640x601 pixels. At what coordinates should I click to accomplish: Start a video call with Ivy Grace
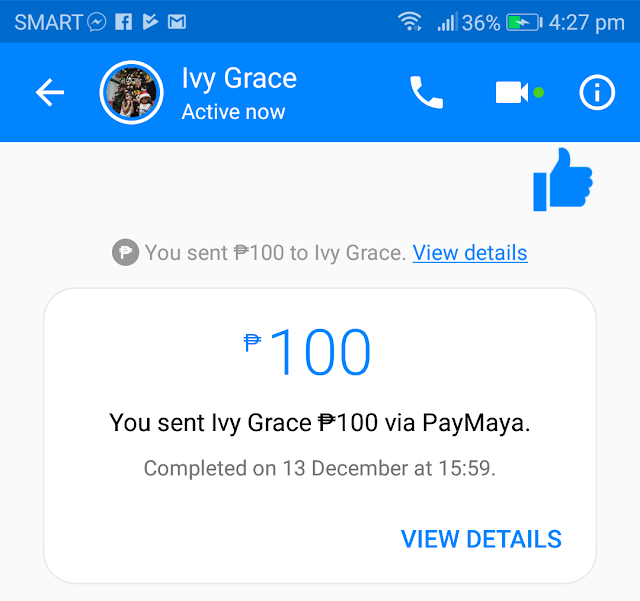pyautogui.click(x=512, y=93)
